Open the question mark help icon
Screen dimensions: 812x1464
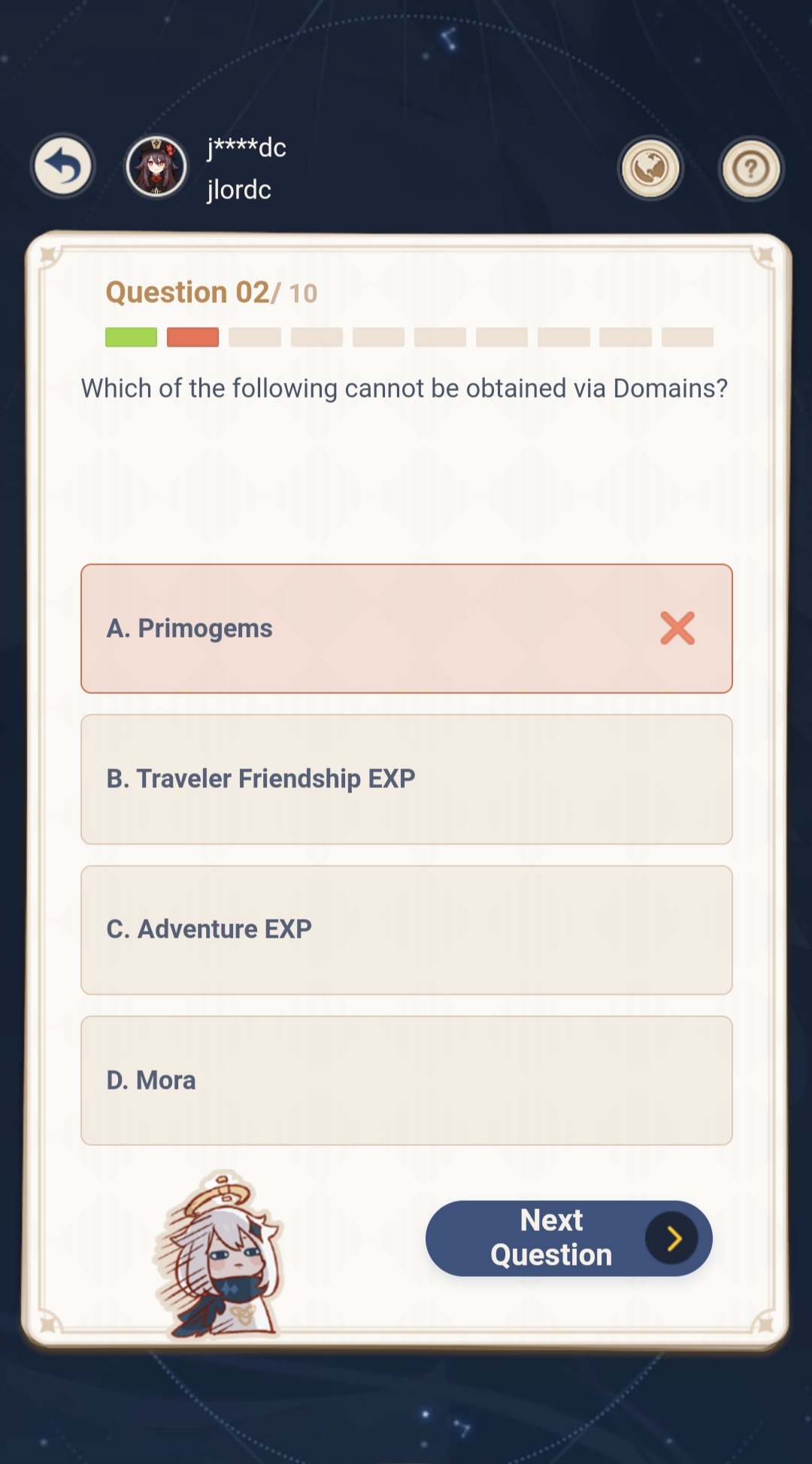pos(751,168)
